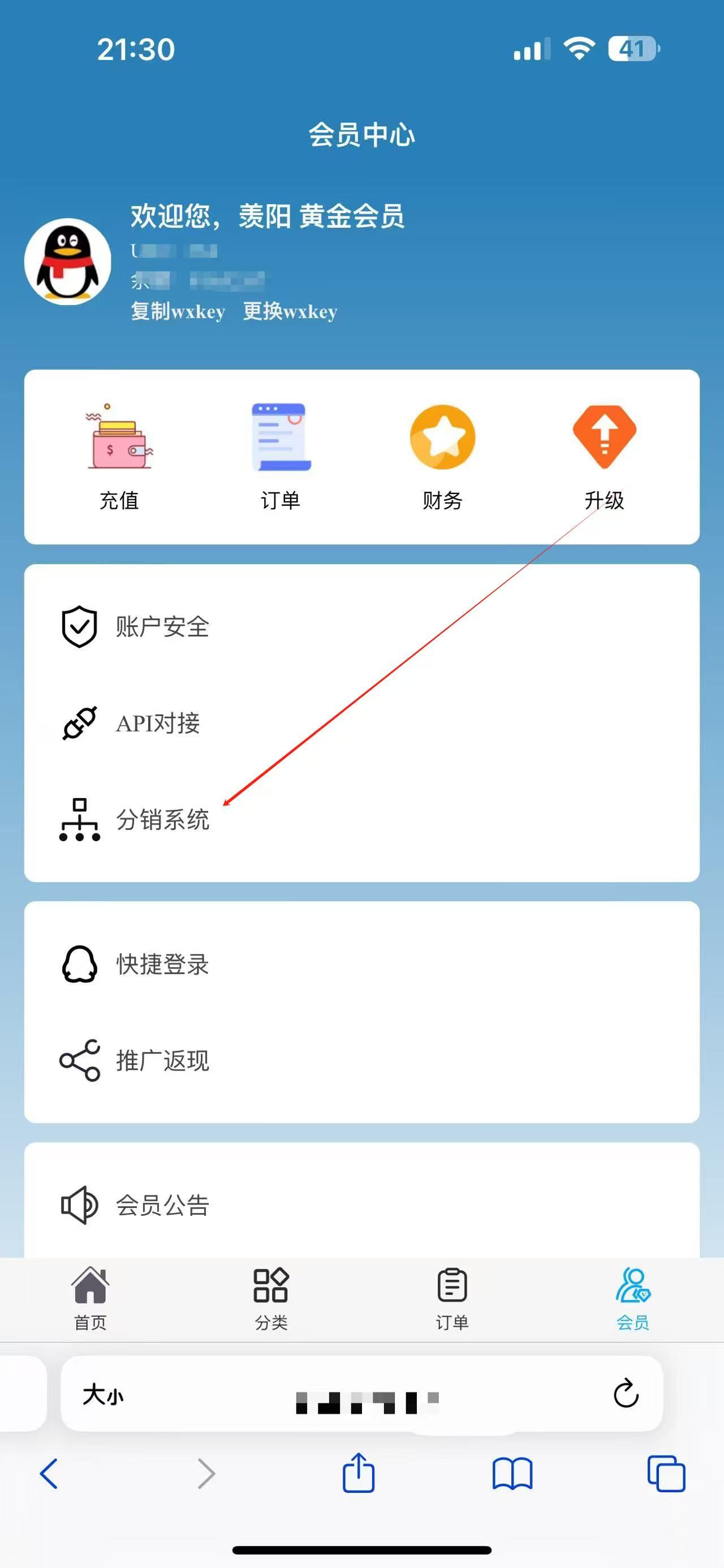Tap the 更换wxkey link
Viewport: 724px width, 1568px height.
[290, 311]
